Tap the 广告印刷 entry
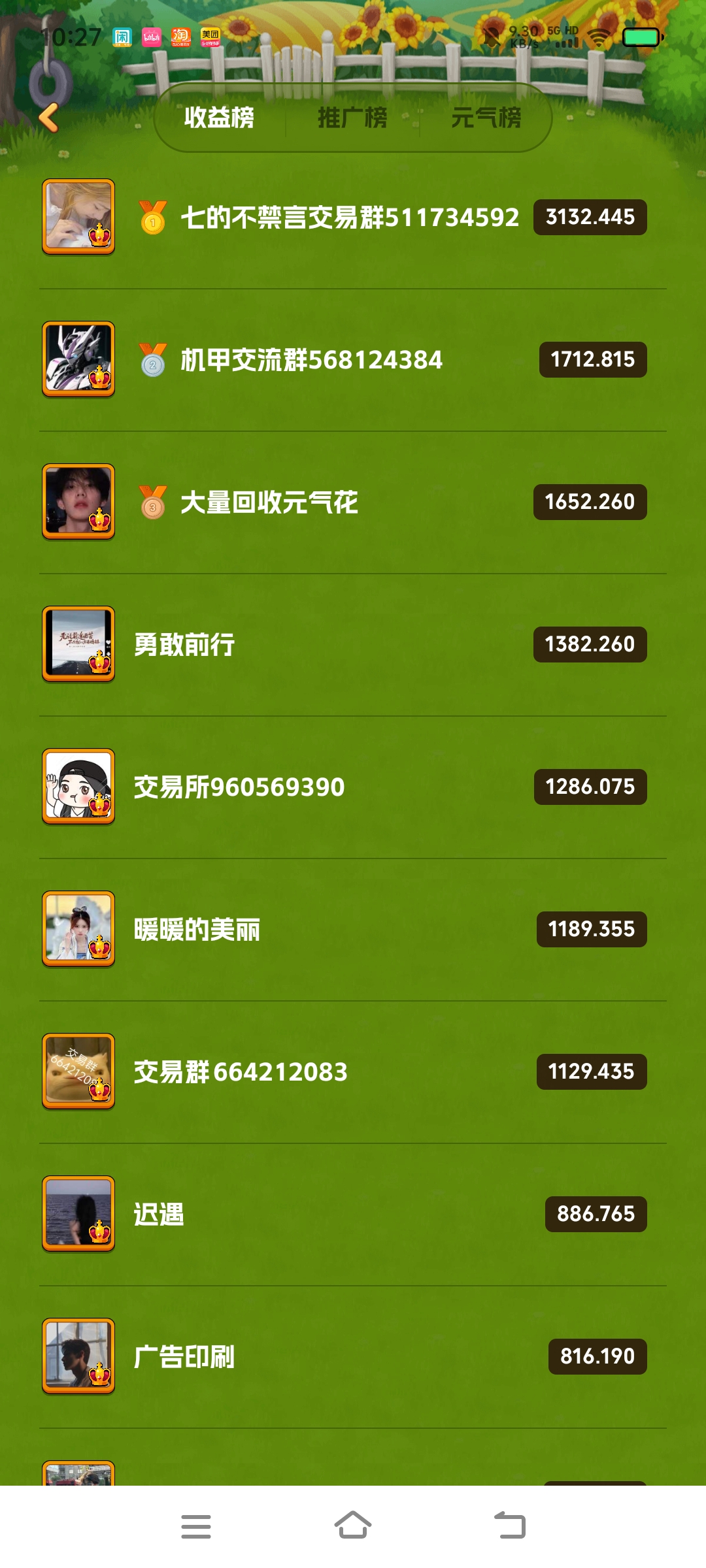Image resolution: width=706 pixels, height=1568 pixels. 353,1356
